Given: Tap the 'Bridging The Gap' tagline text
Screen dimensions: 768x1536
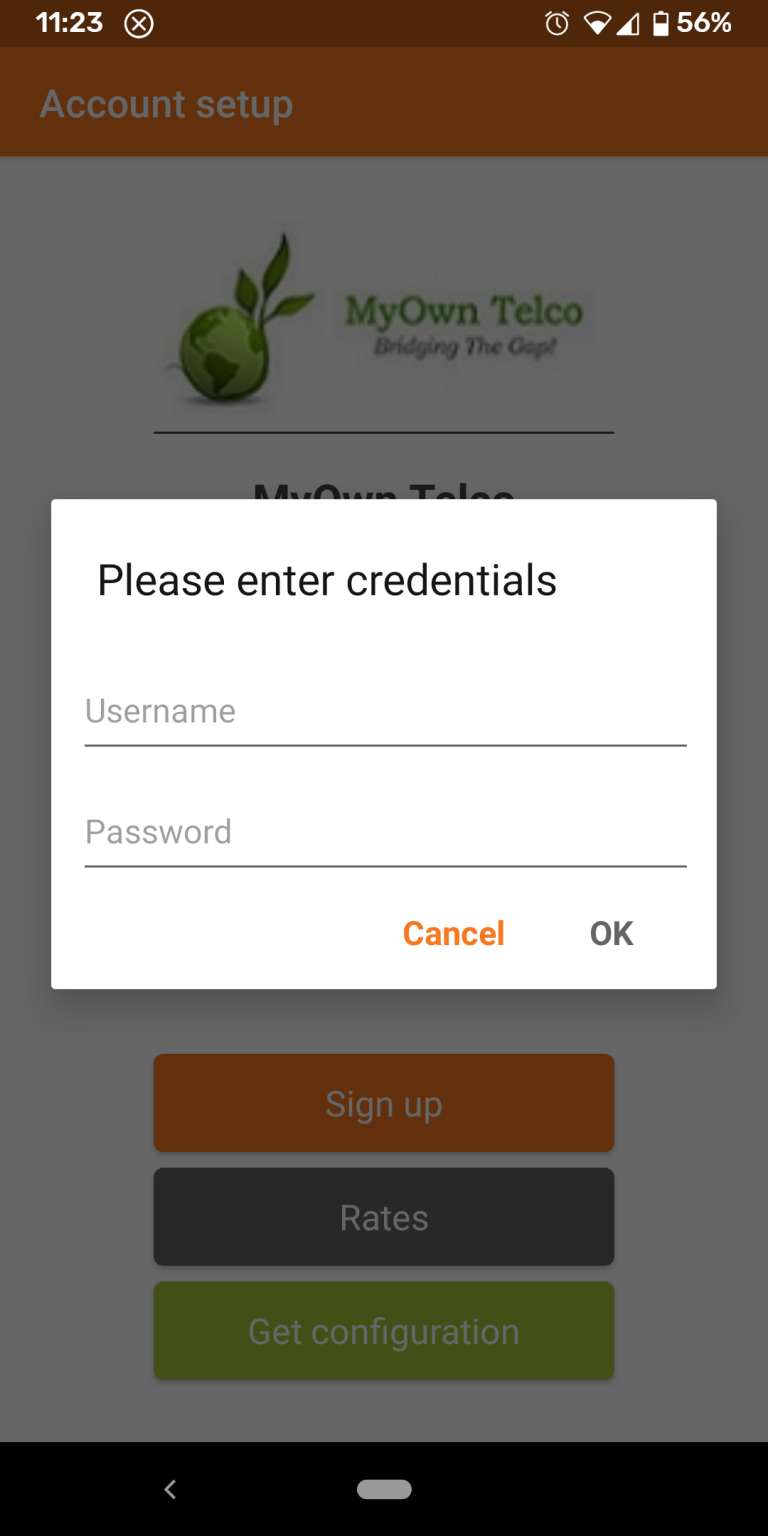Looking at the screenshot, I should [467, 345].
